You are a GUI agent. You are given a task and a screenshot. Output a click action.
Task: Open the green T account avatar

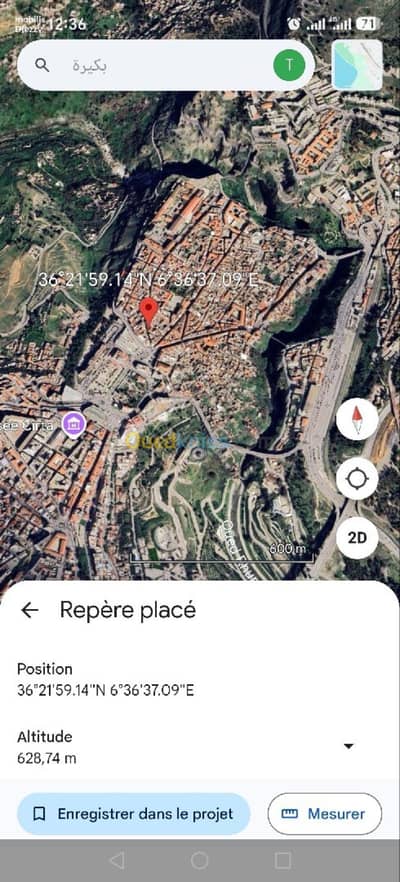[x=289, y=65]
